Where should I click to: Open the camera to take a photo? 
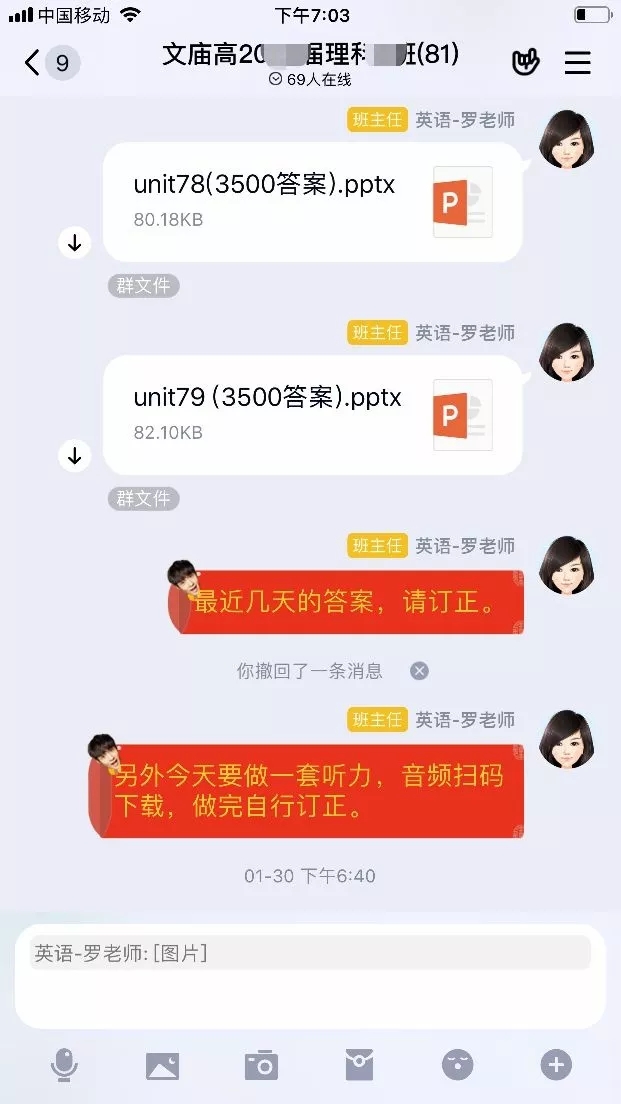coord(261,1065)
